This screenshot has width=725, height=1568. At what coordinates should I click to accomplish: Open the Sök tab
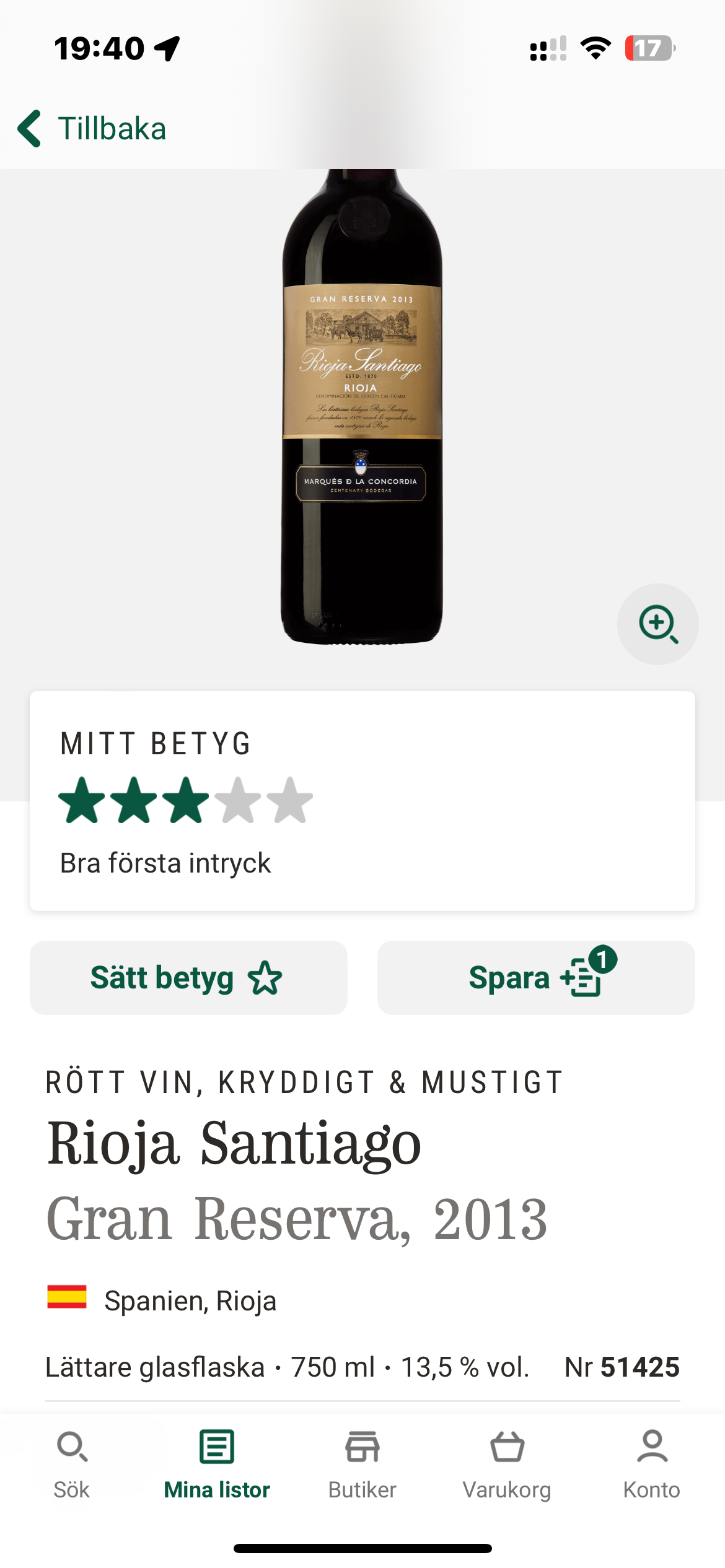tap(72, 1464)
